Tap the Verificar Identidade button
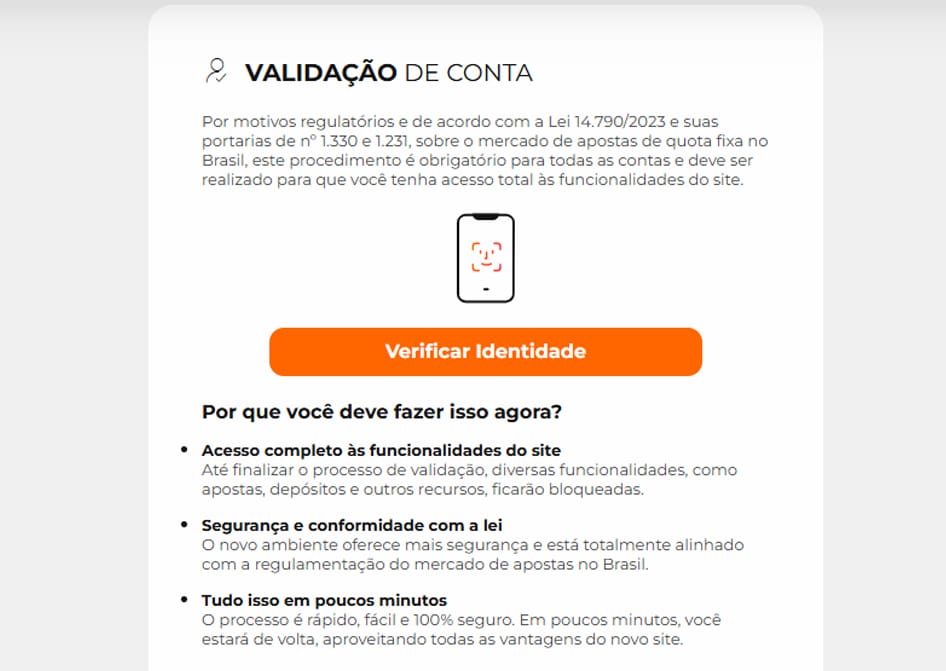The width and height of the screenshot is (946, 671). (x=485, y=352)
